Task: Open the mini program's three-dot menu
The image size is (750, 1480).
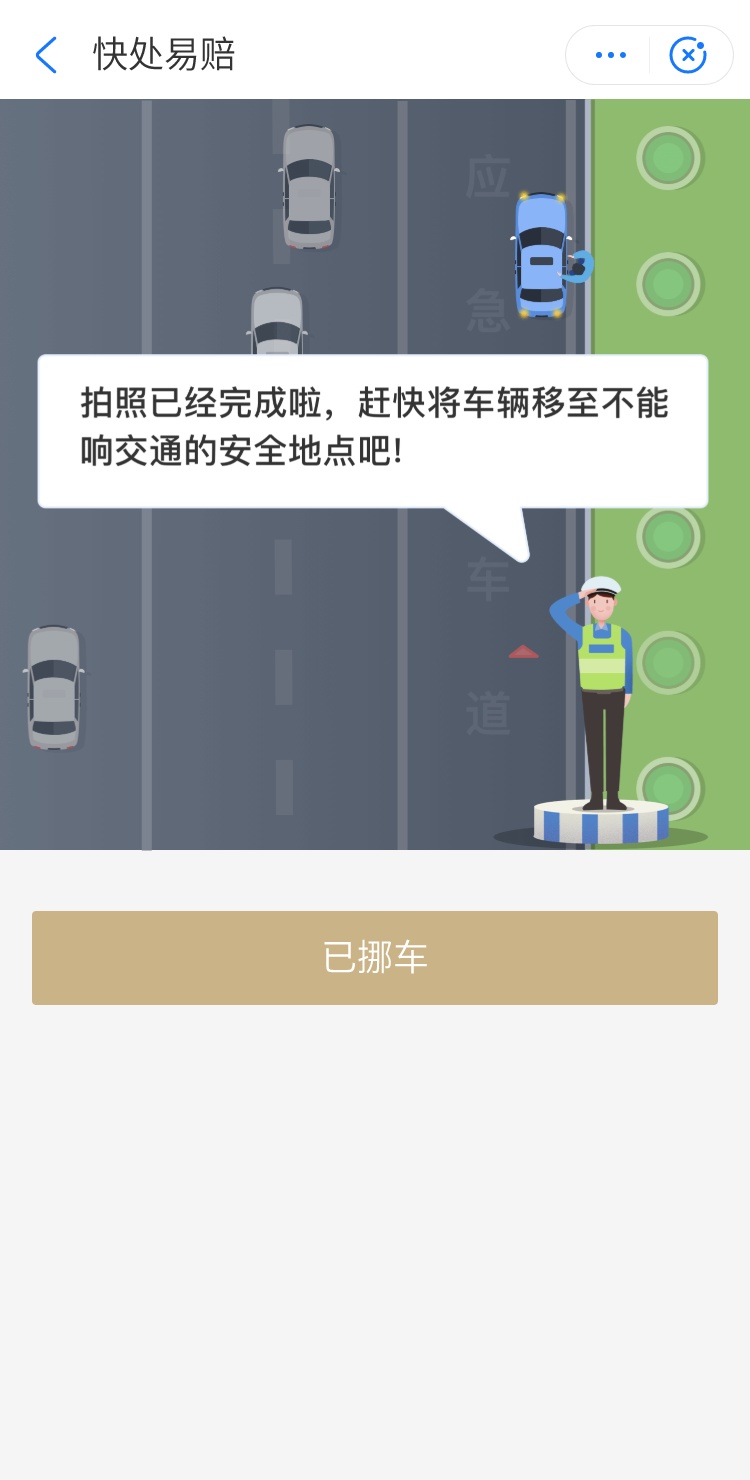Action: click(610, 55)
